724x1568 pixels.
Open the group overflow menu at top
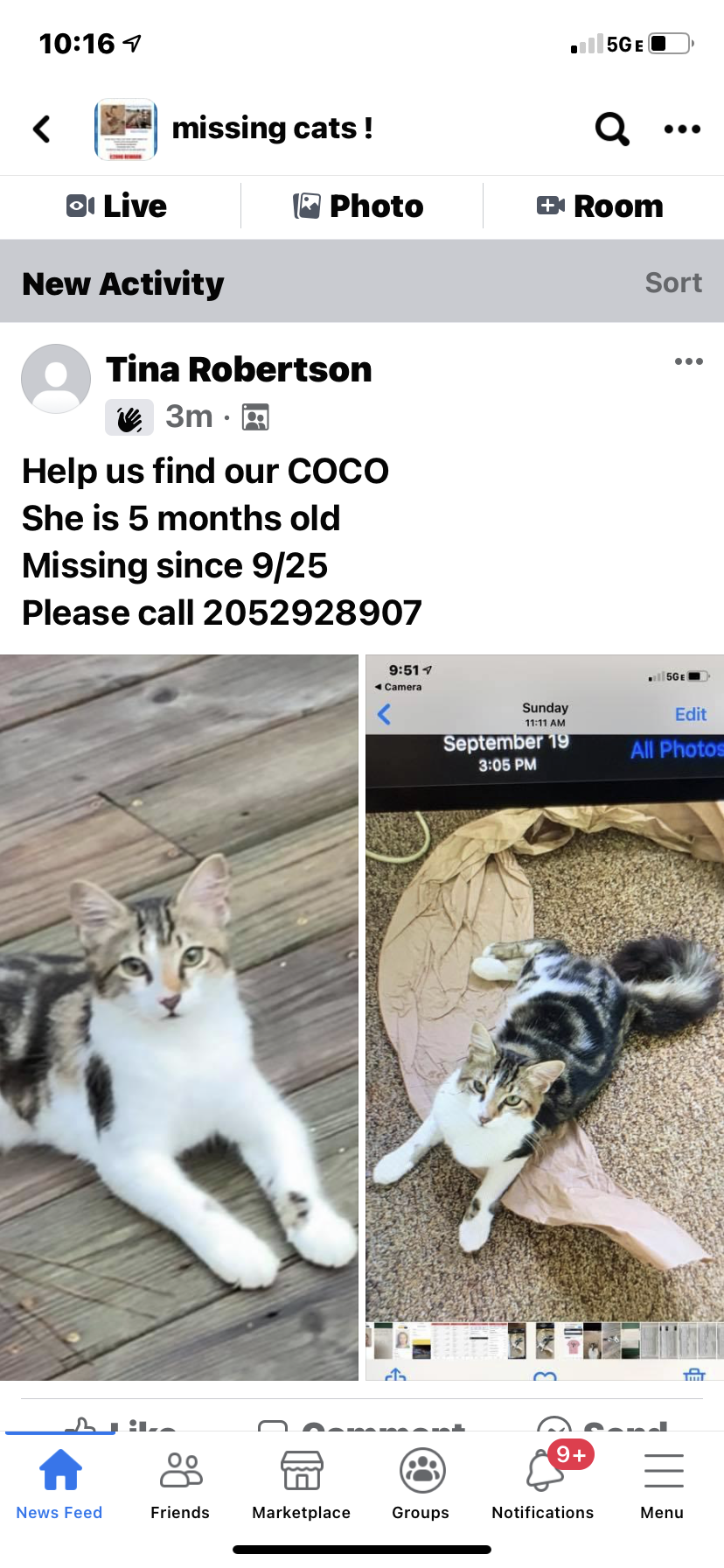[682, 129]
